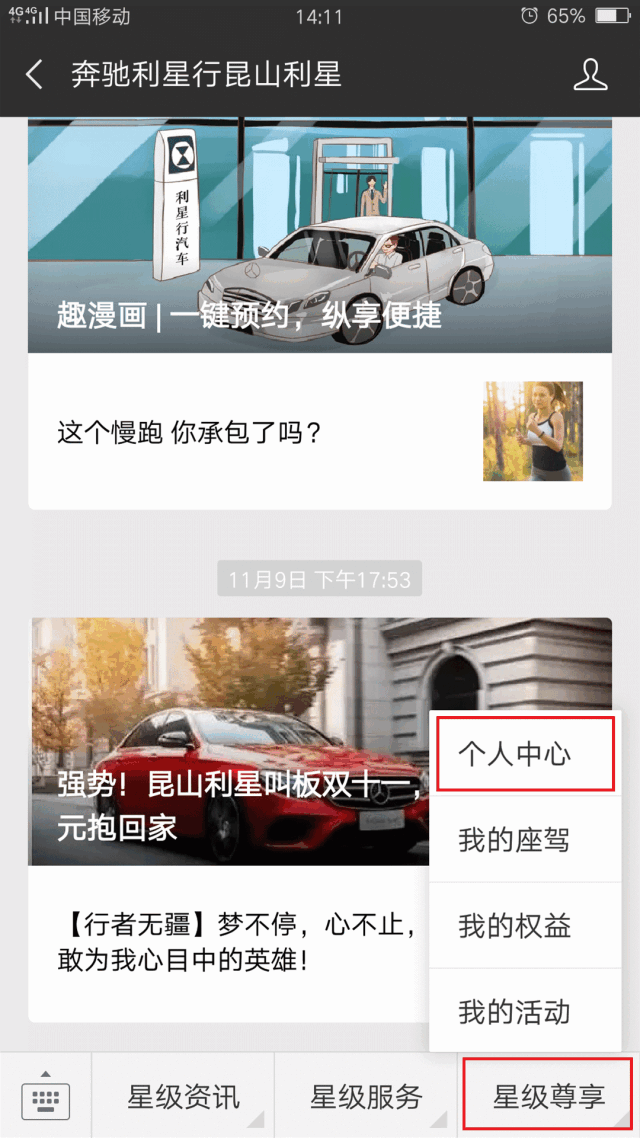This screenshot has width=640, height=1138.
Task: Go back from the chat screen
Action: 35,74
